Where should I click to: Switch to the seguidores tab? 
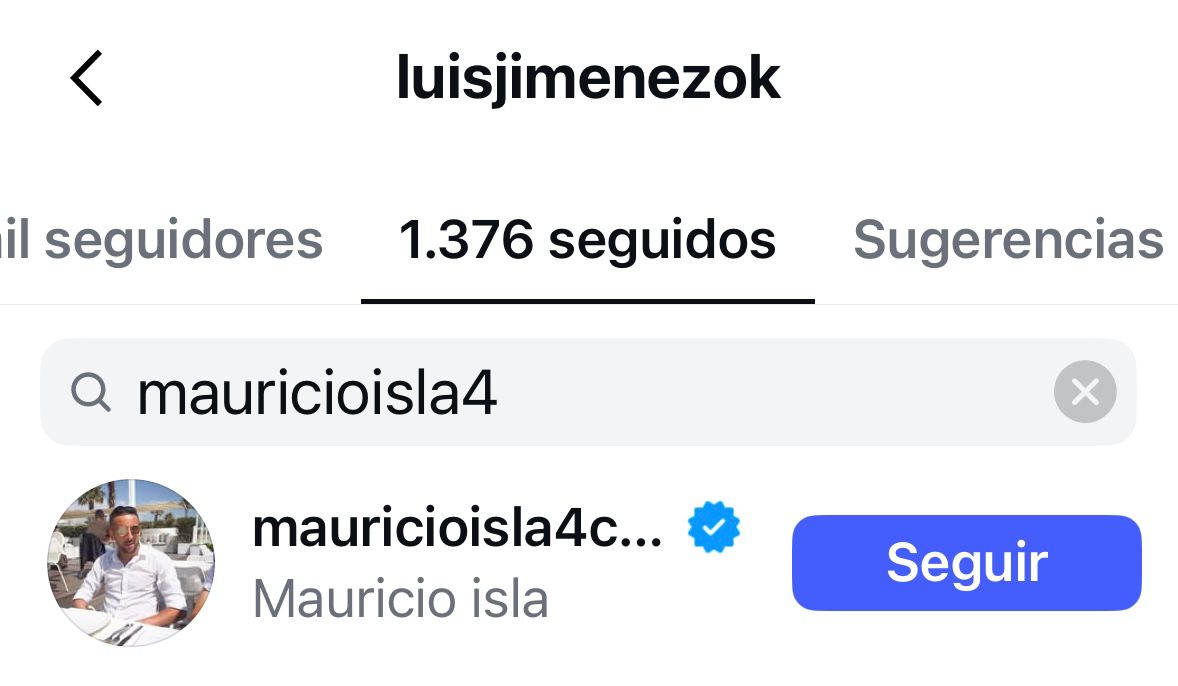(x=165, y=240)
